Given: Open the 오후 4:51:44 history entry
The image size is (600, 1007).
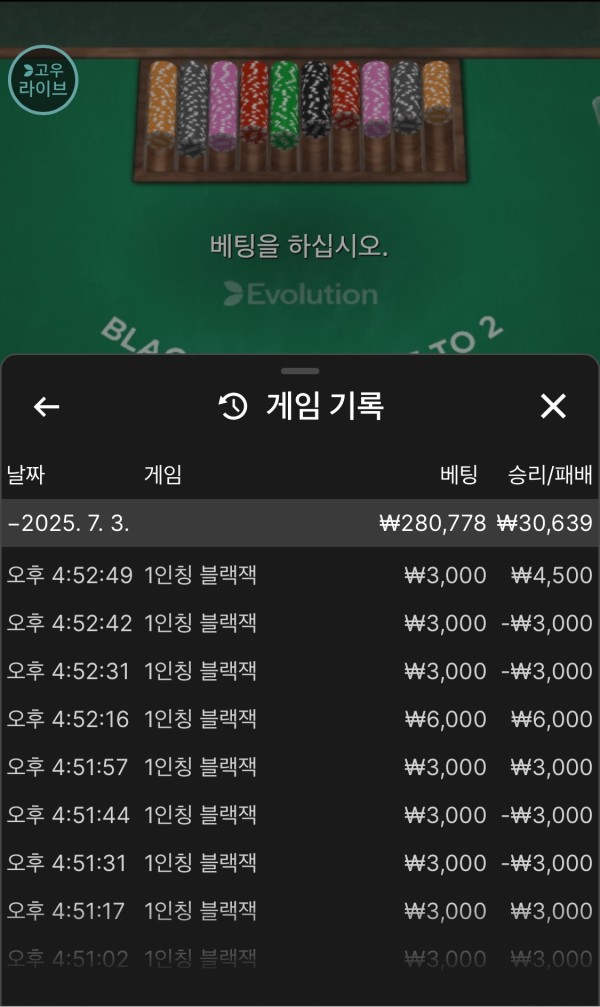Looking at the screenshot, I should (x=299, y=815).
